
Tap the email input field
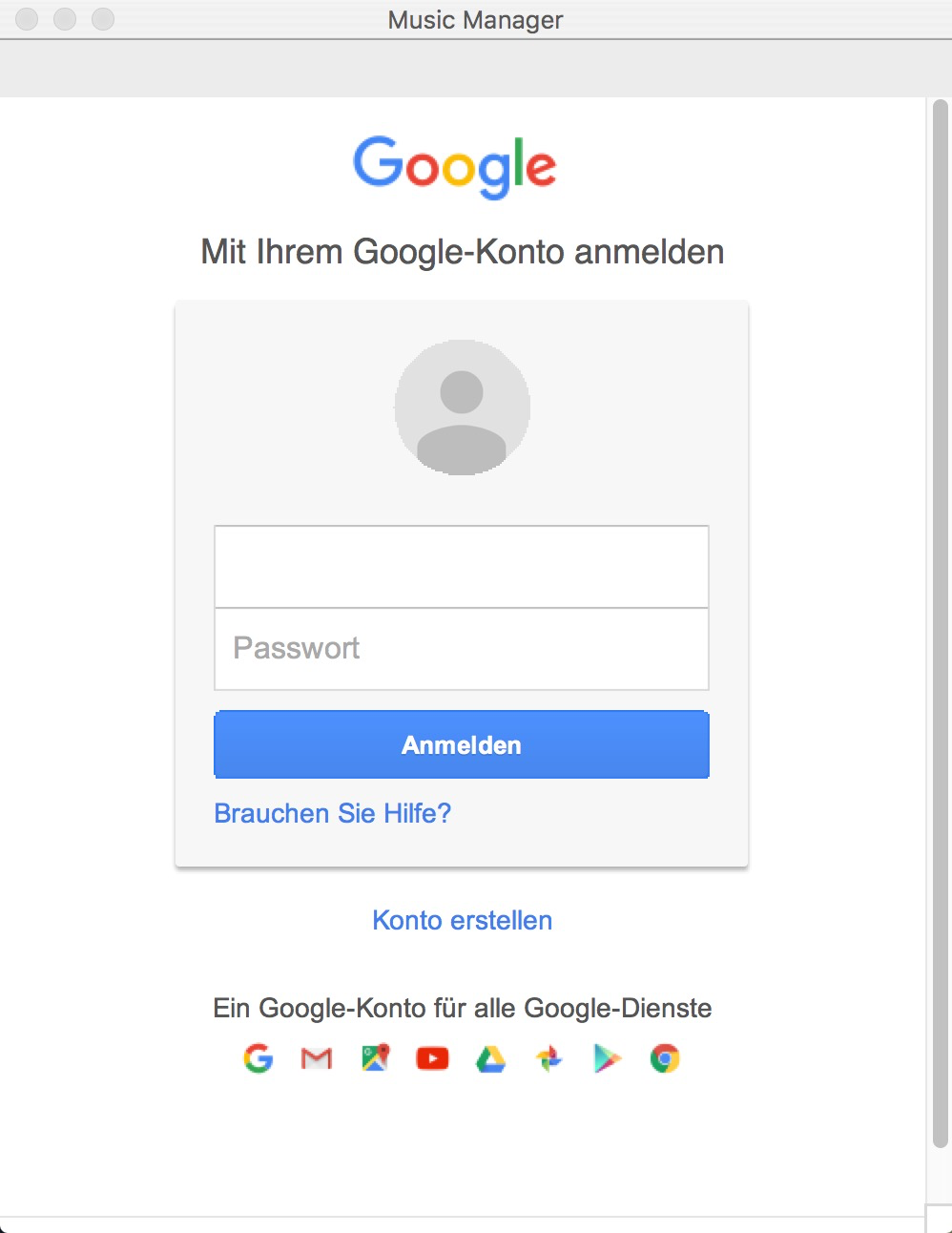462,567
